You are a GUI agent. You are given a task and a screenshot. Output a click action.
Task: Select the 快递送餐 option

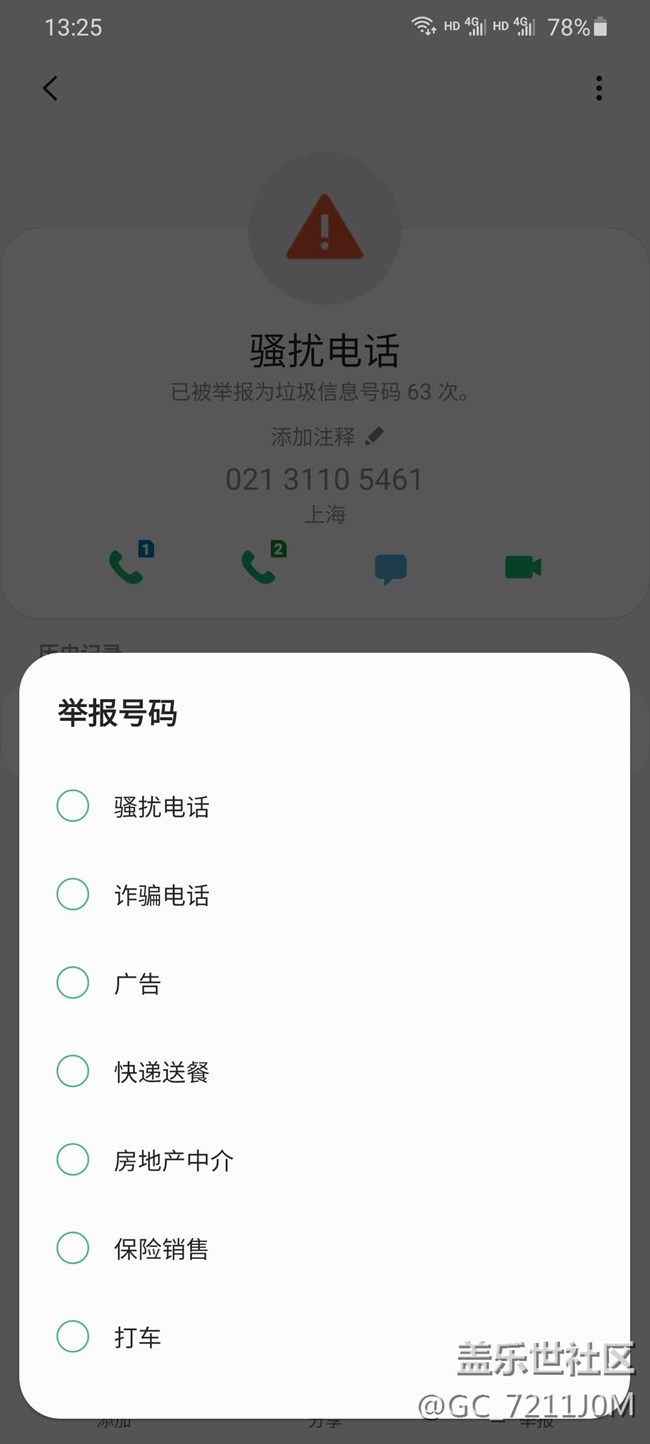click(x=73, y=1072)
